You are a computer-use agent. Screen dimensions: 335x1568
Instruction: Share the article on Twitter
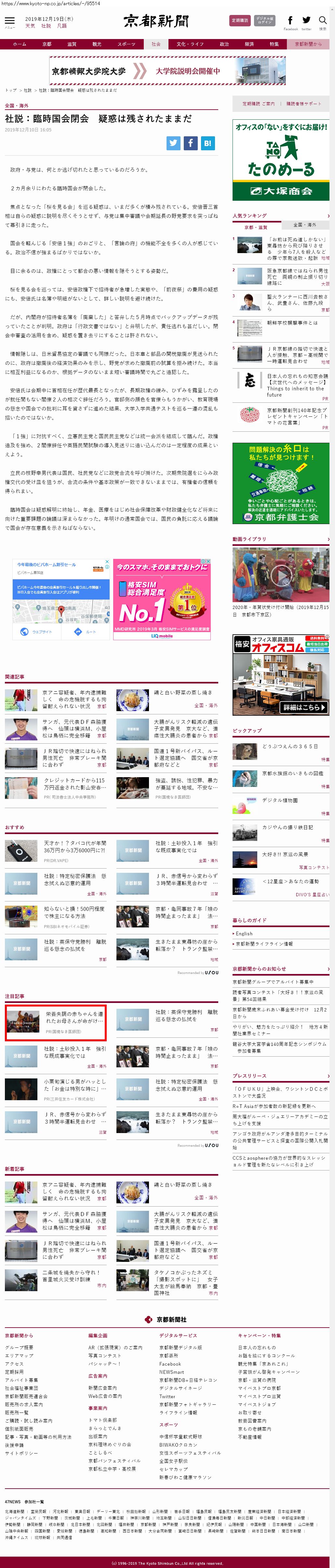tap(174, 143)
